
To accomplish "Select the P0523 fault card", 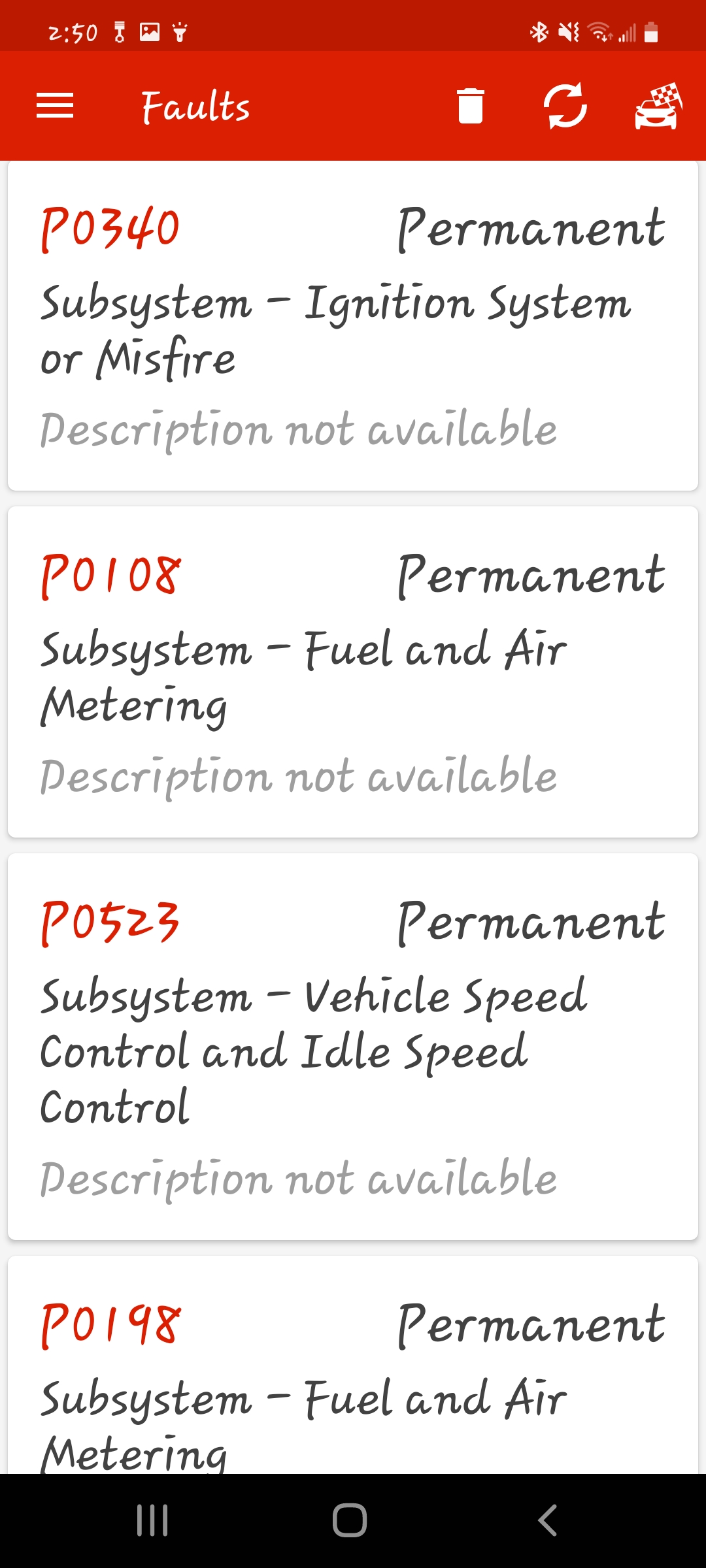I will pyautogui.click(x=353, y=1047).
